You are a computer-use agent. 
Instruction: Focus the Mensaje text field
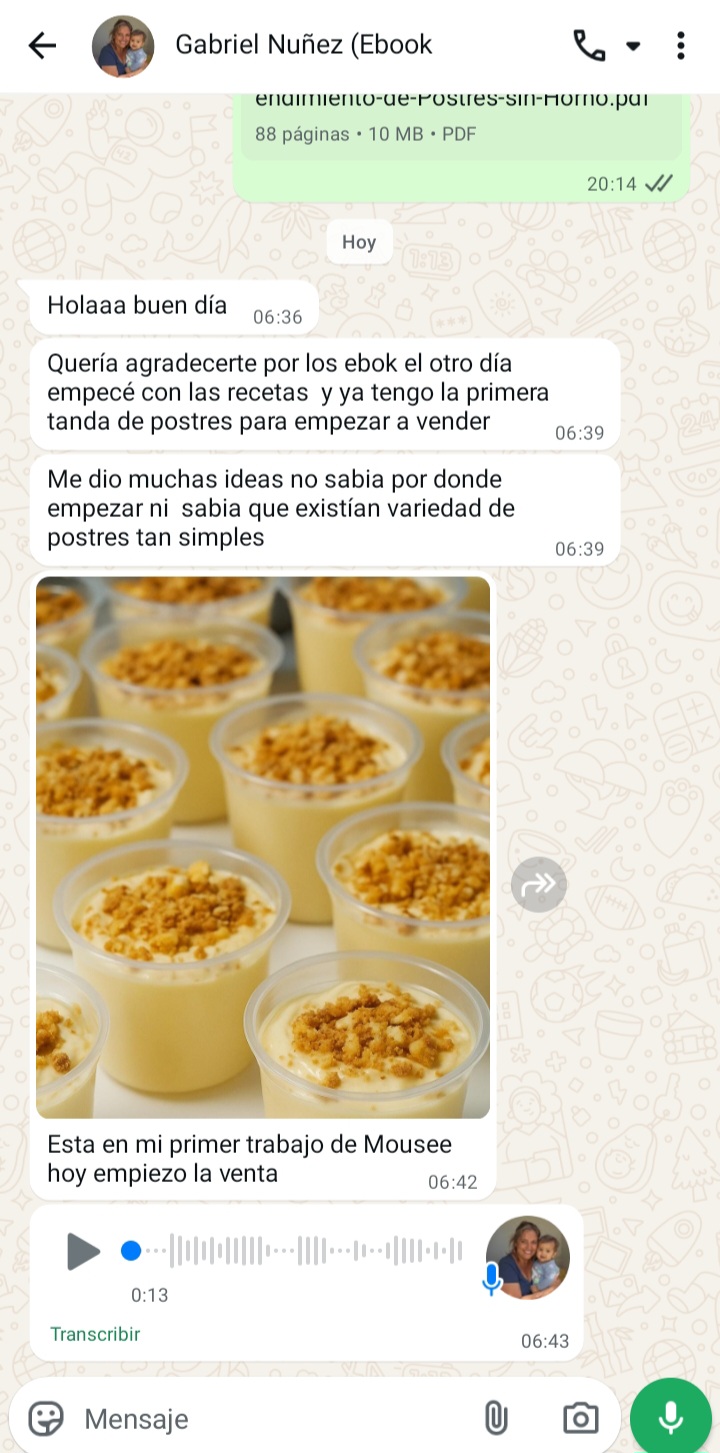click(x=270, y=1418)
